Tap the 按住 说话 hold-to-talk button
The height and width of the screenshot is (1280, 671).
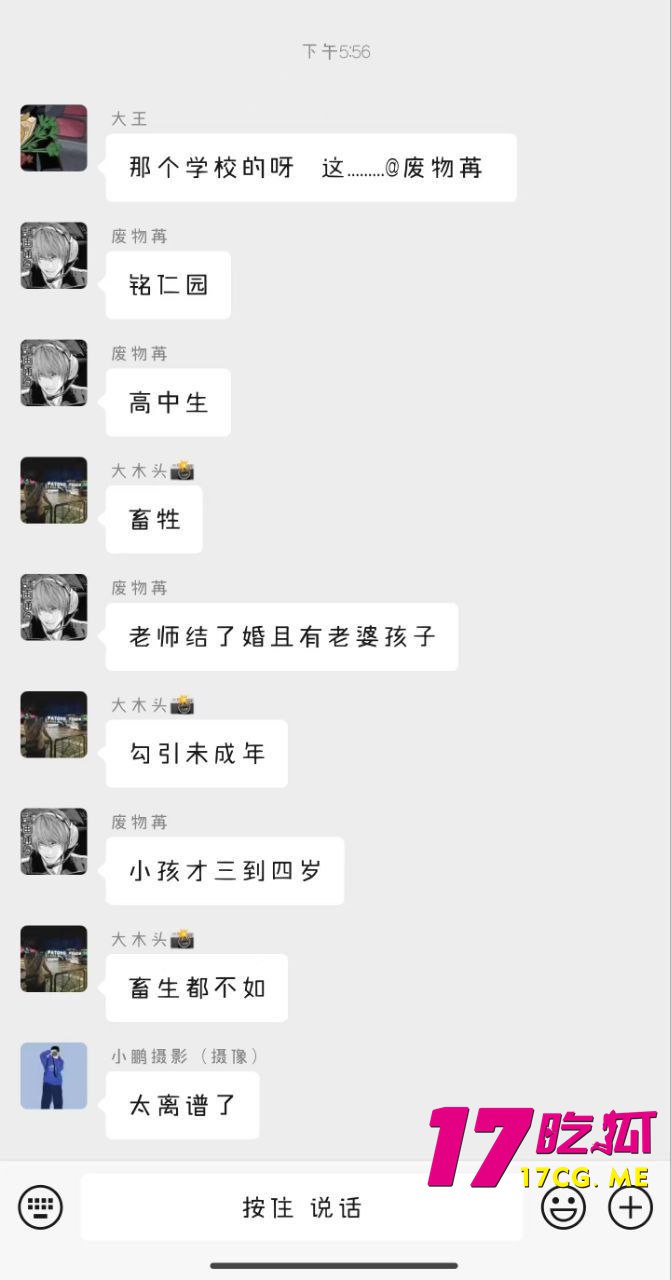coord(301,1207)
